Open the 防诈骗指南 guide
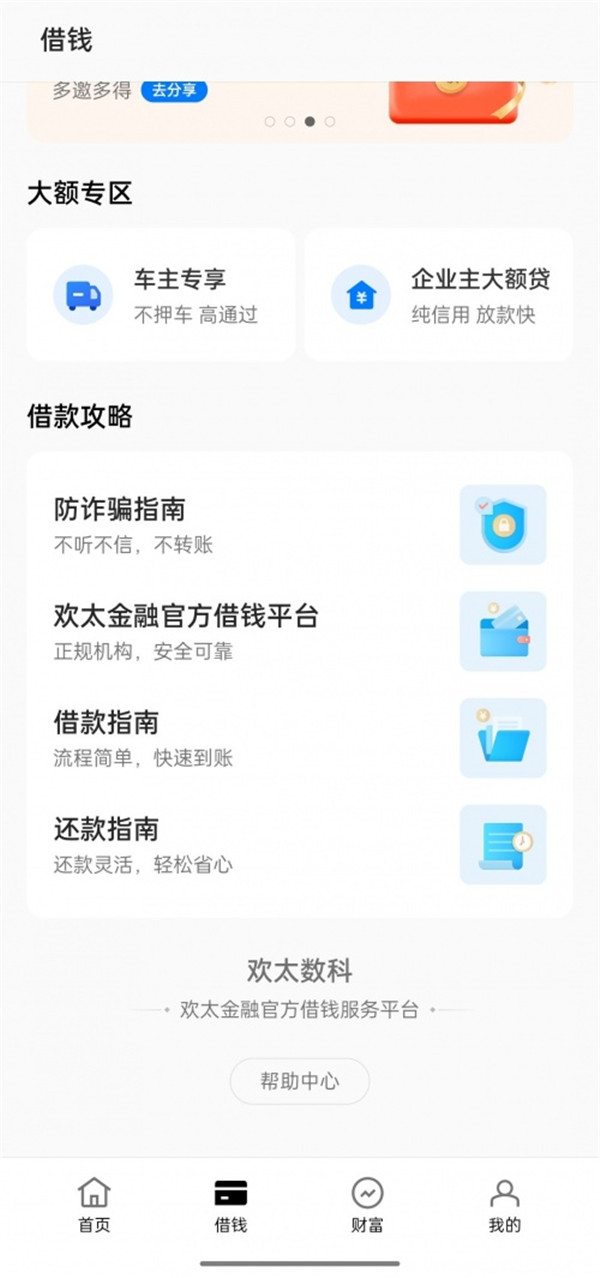This screenshot has height=1278, width=600. 300,524
